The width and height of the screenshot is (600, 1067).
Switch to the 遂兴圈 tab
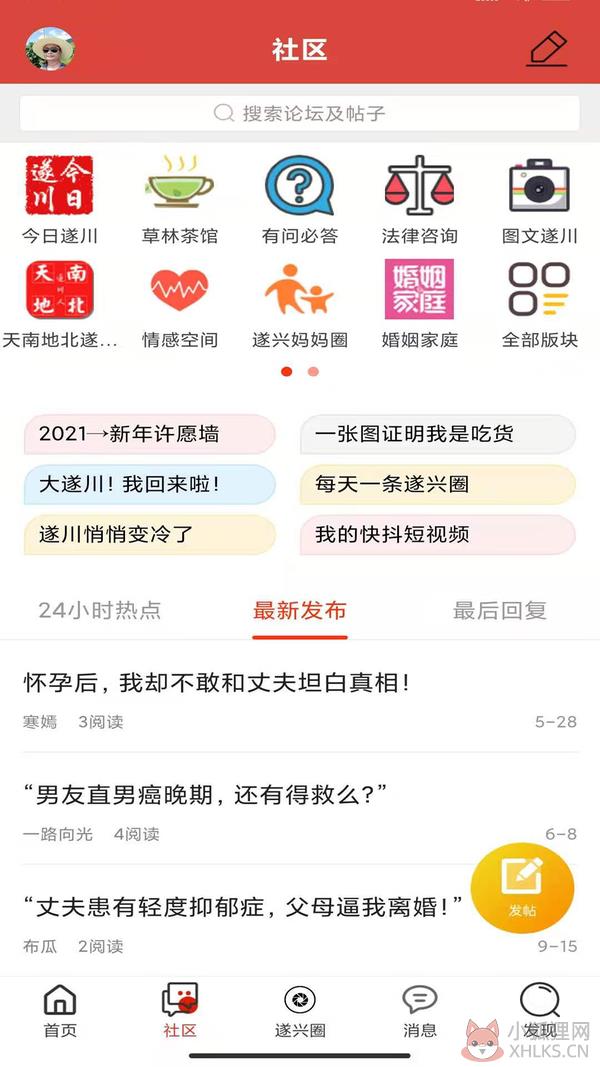click(x=300, y=1010)
